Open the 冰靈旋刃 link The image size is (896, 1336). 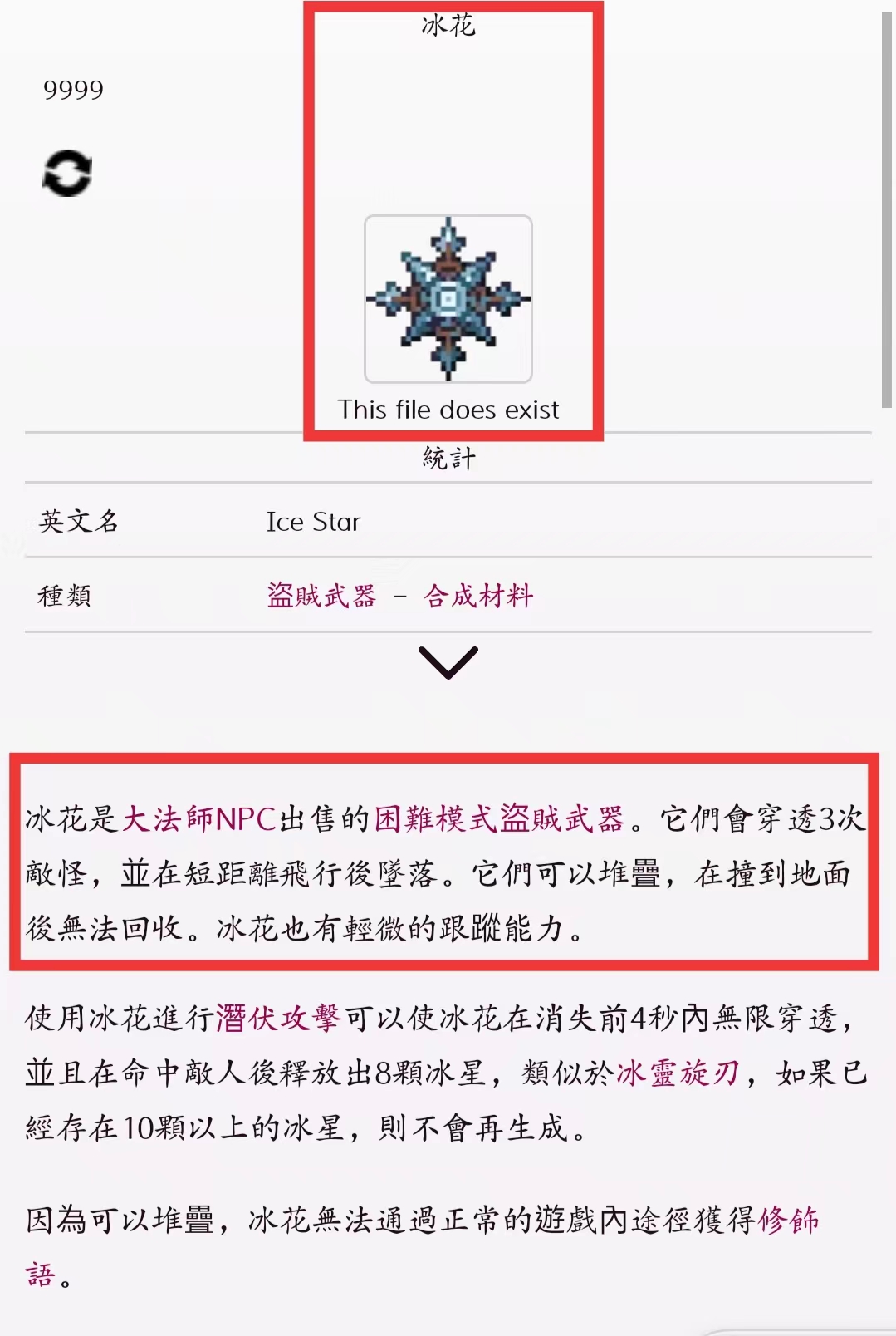pyautogui.click(x=678, y=1073)
